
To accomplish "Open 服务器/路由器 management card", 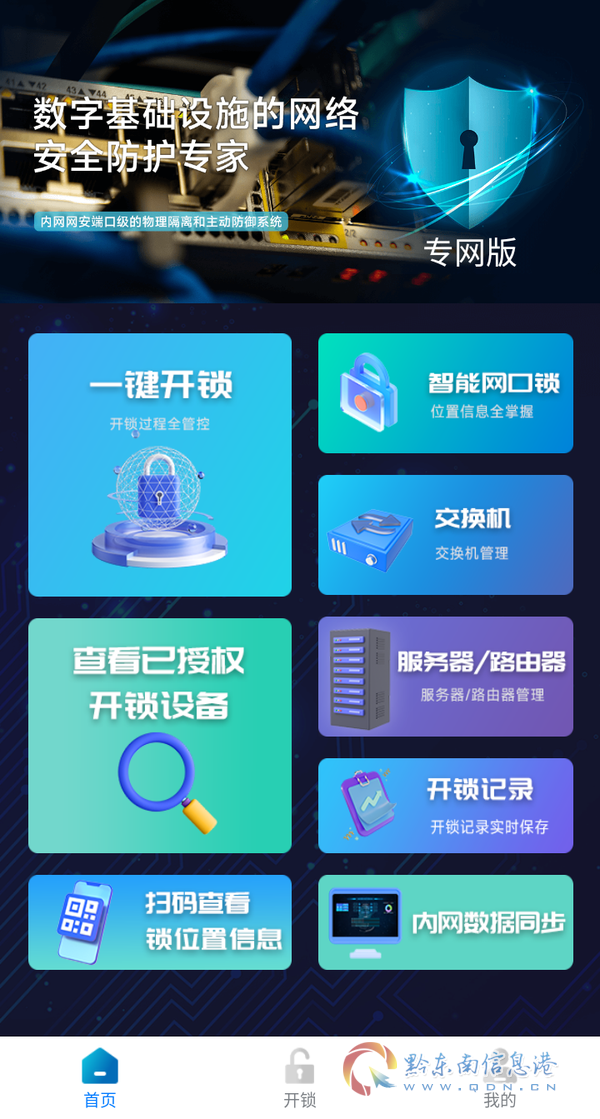I will tap(445, 677).
